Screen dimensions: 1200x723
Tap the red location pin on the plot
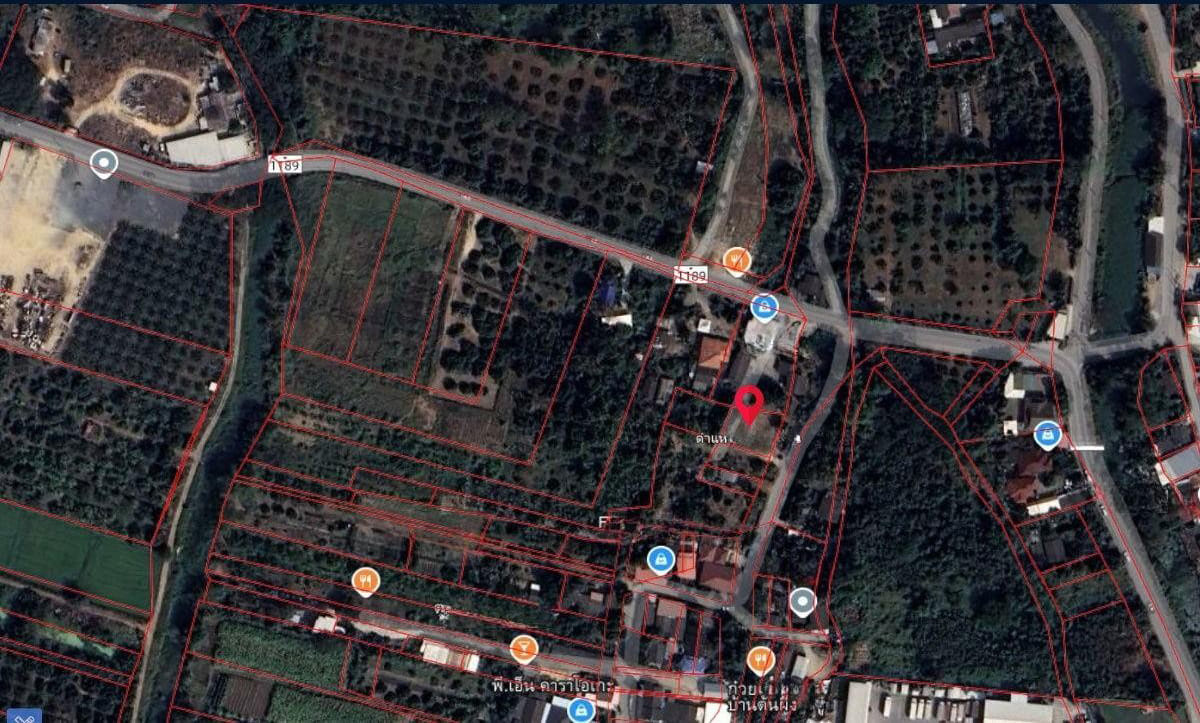(749, 403)
